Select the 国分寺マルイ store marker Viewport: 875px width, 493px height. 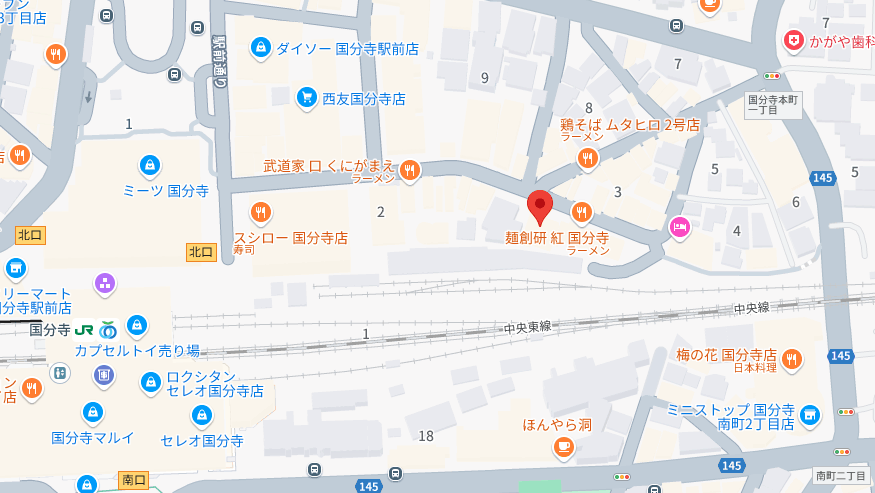tap(93, 411)
